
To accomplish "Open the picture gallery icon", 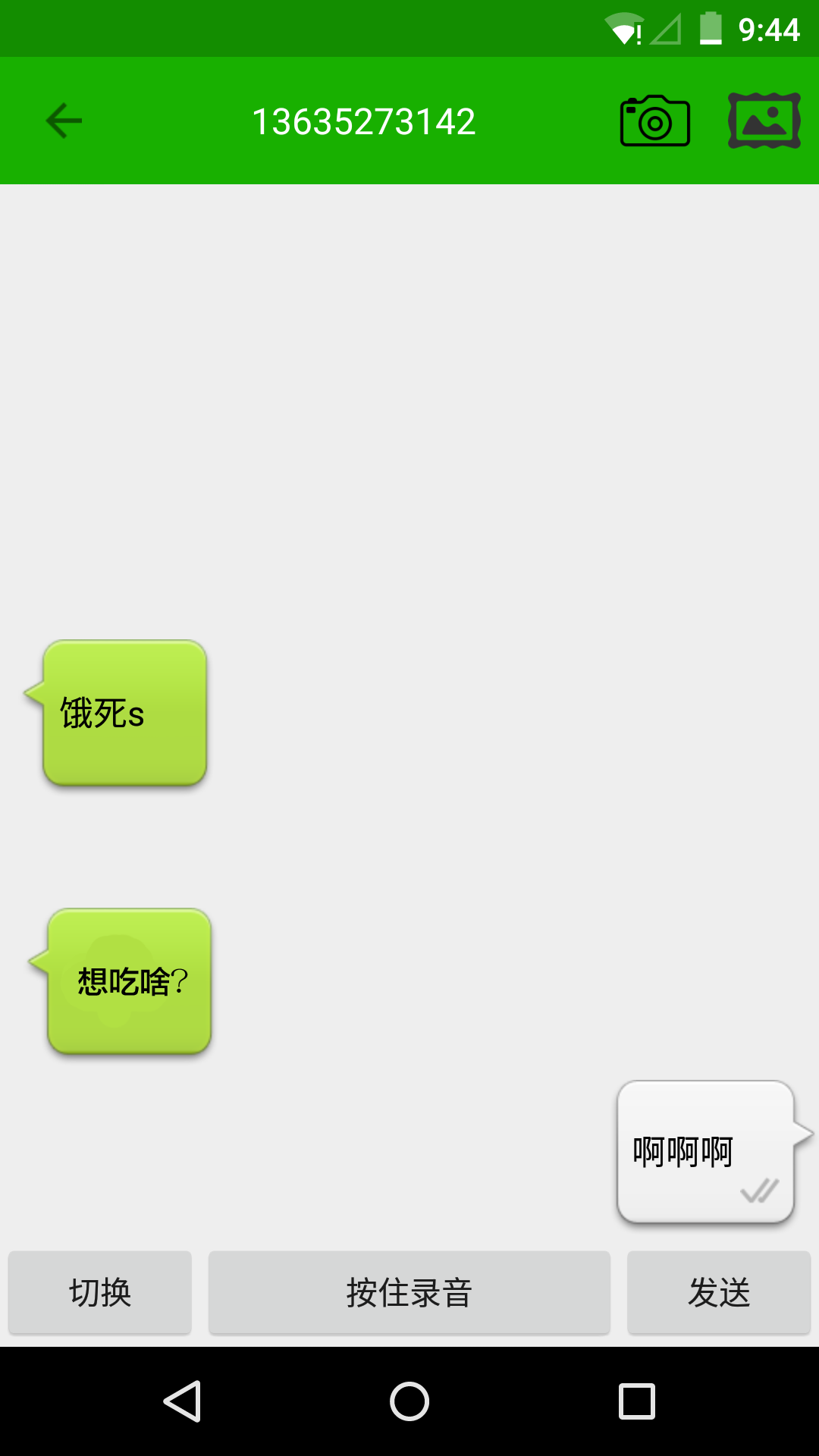I will point(764,121).
